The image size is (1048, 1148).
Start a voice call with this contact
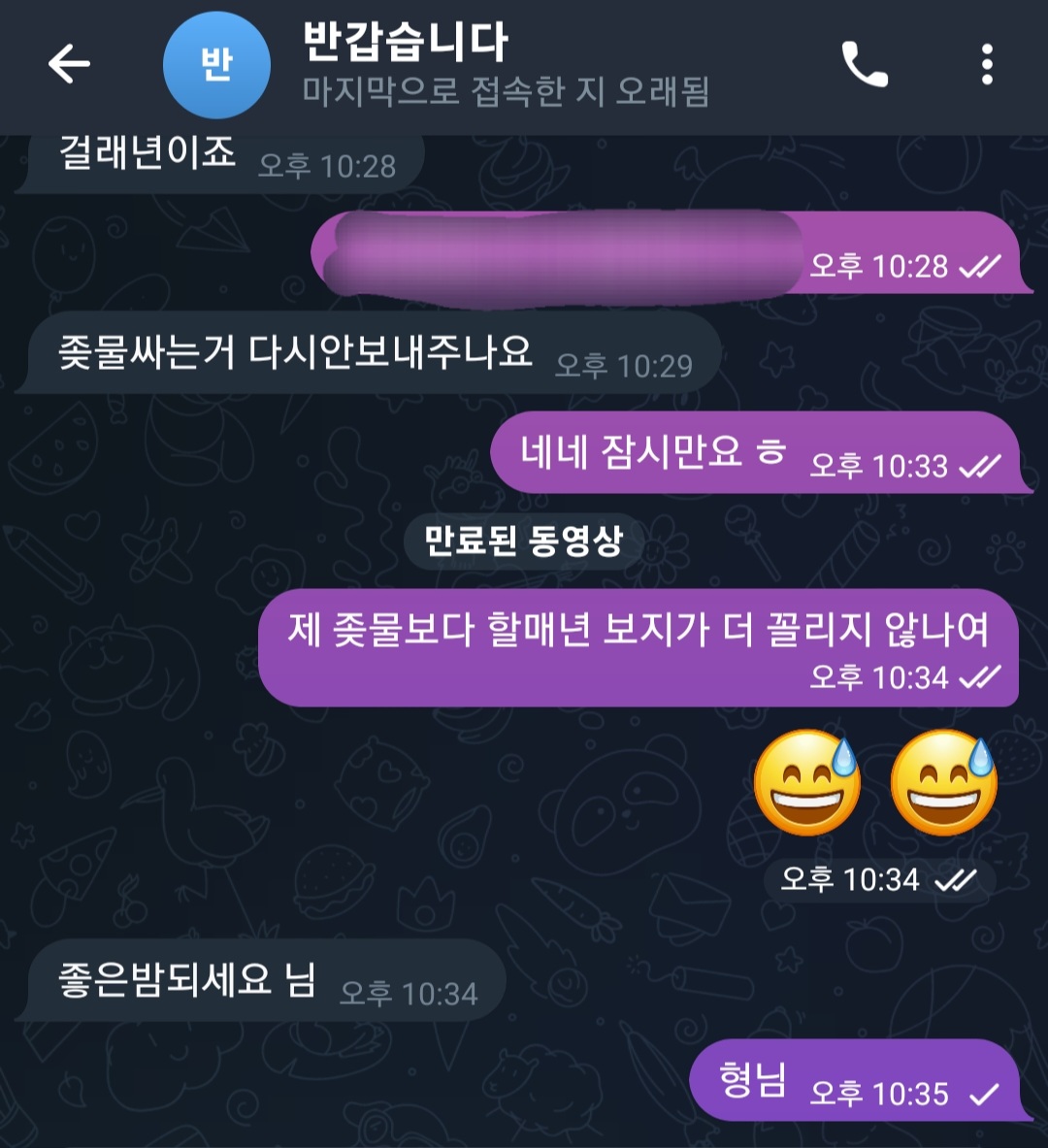click(864, 65)
